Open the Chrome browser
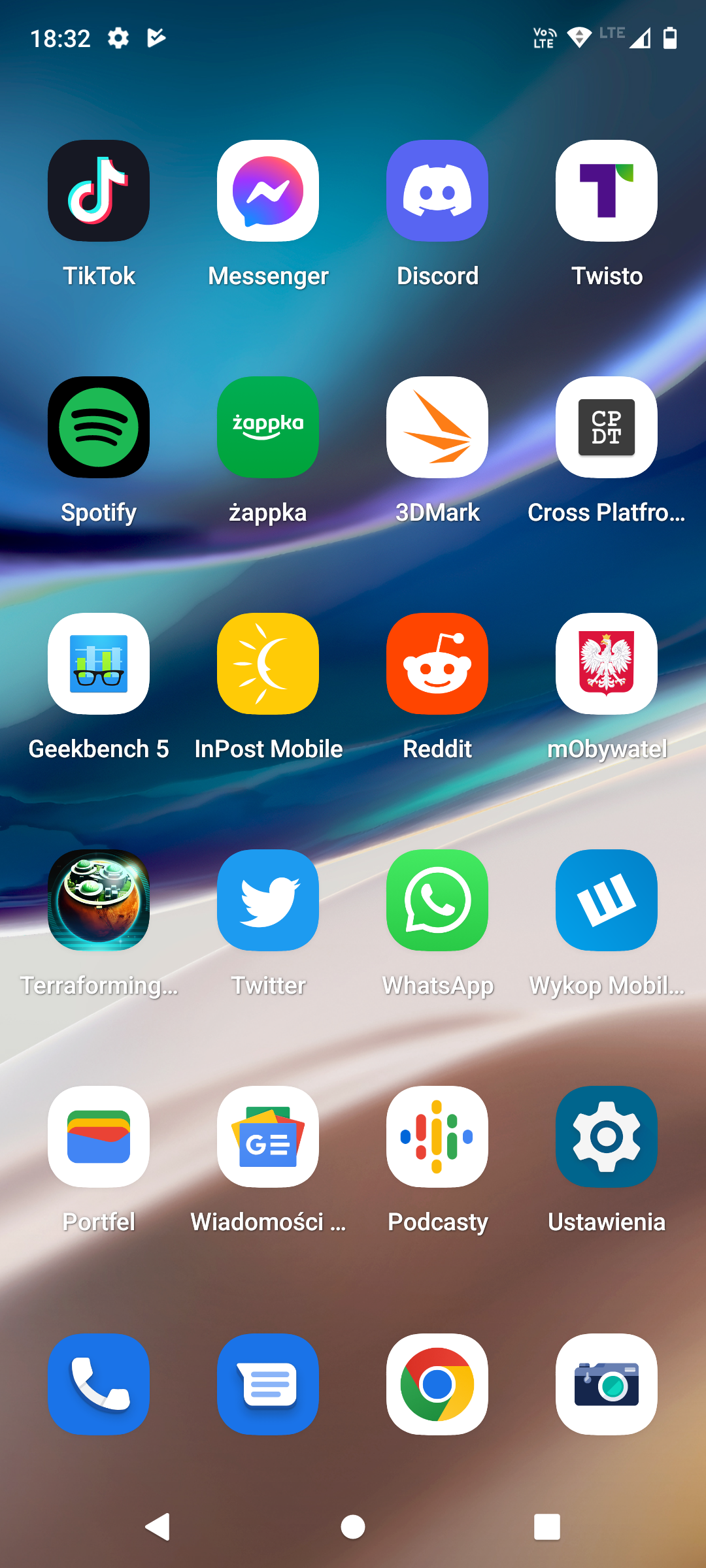 [x=437, y=1384]
